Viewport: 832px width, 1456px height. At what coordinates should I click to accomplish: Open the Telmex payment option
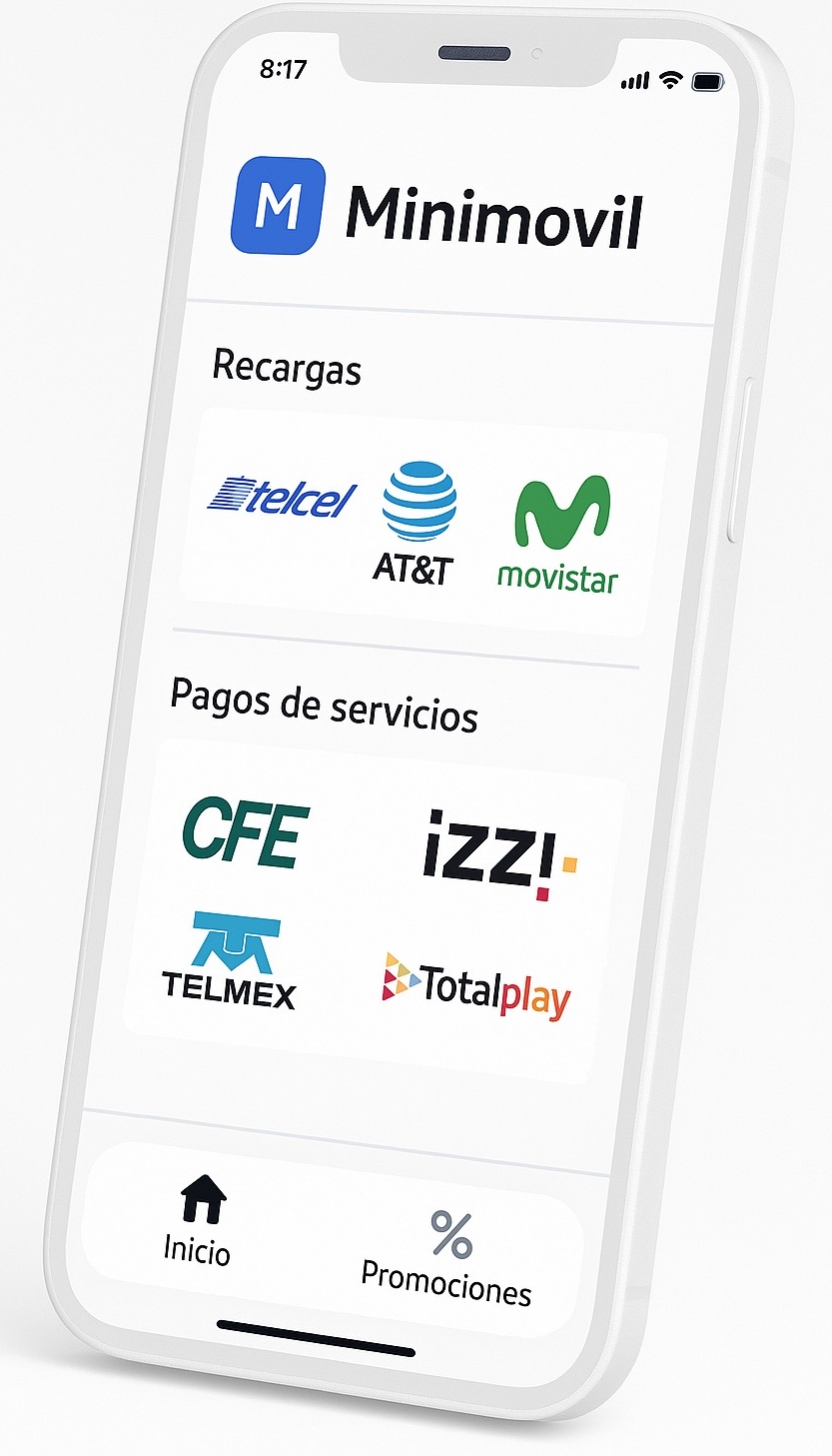(232, 959)
